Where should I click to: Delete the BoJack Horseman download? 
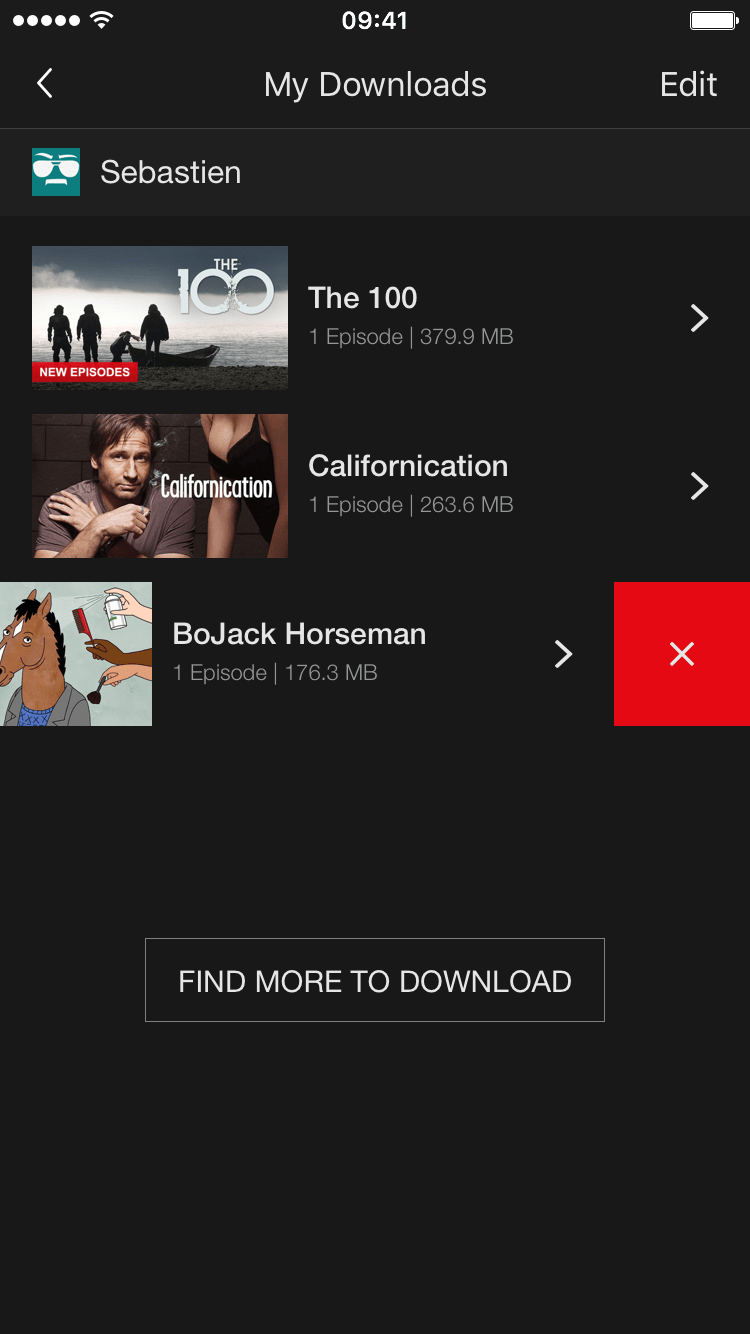tap(682, 654)
